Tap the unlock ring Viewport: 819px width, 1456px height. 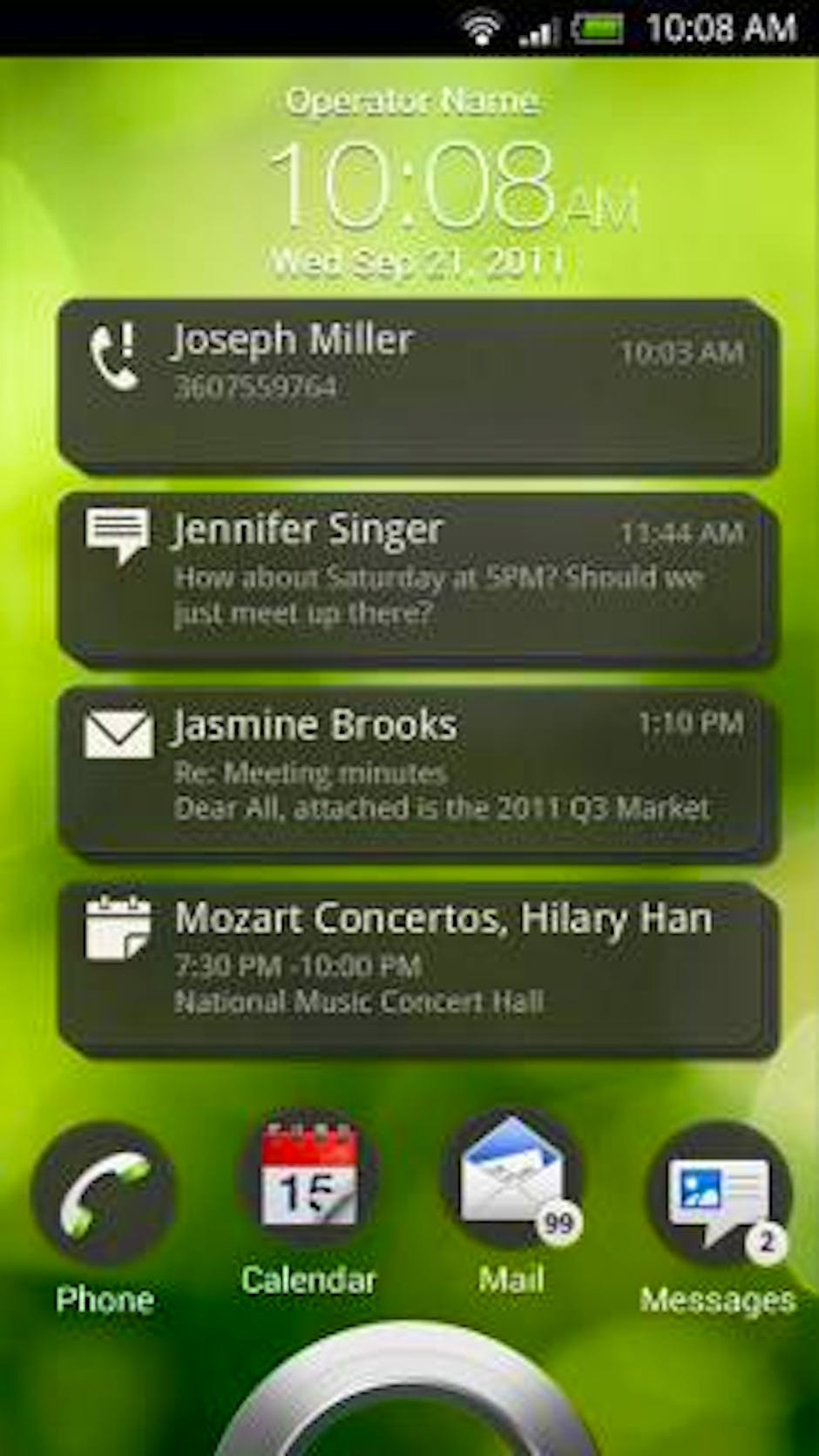click(x=409, y=1403)
